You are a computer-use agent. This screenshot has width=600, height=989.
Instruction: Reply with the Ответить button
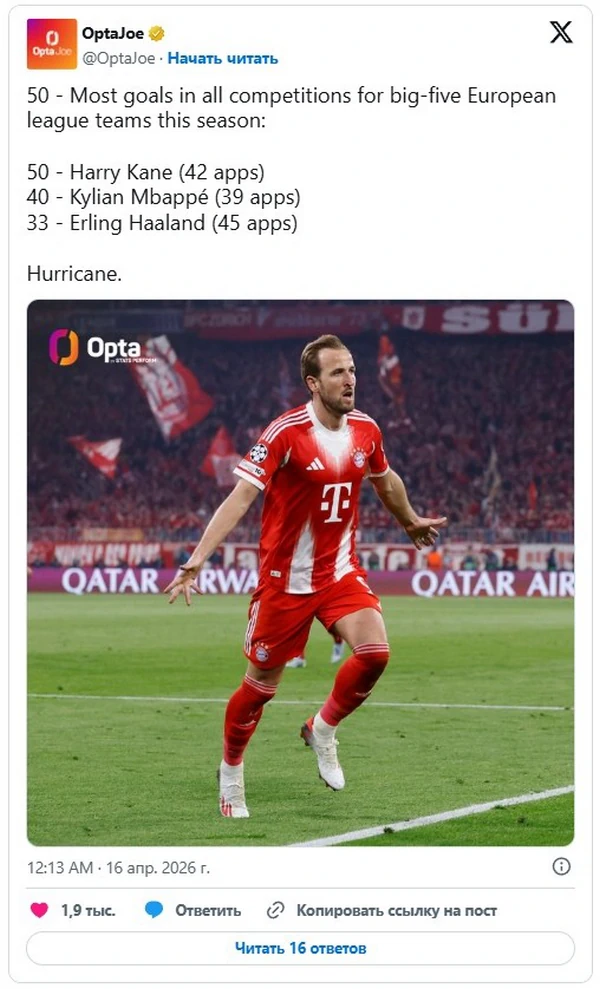point(194,910)
